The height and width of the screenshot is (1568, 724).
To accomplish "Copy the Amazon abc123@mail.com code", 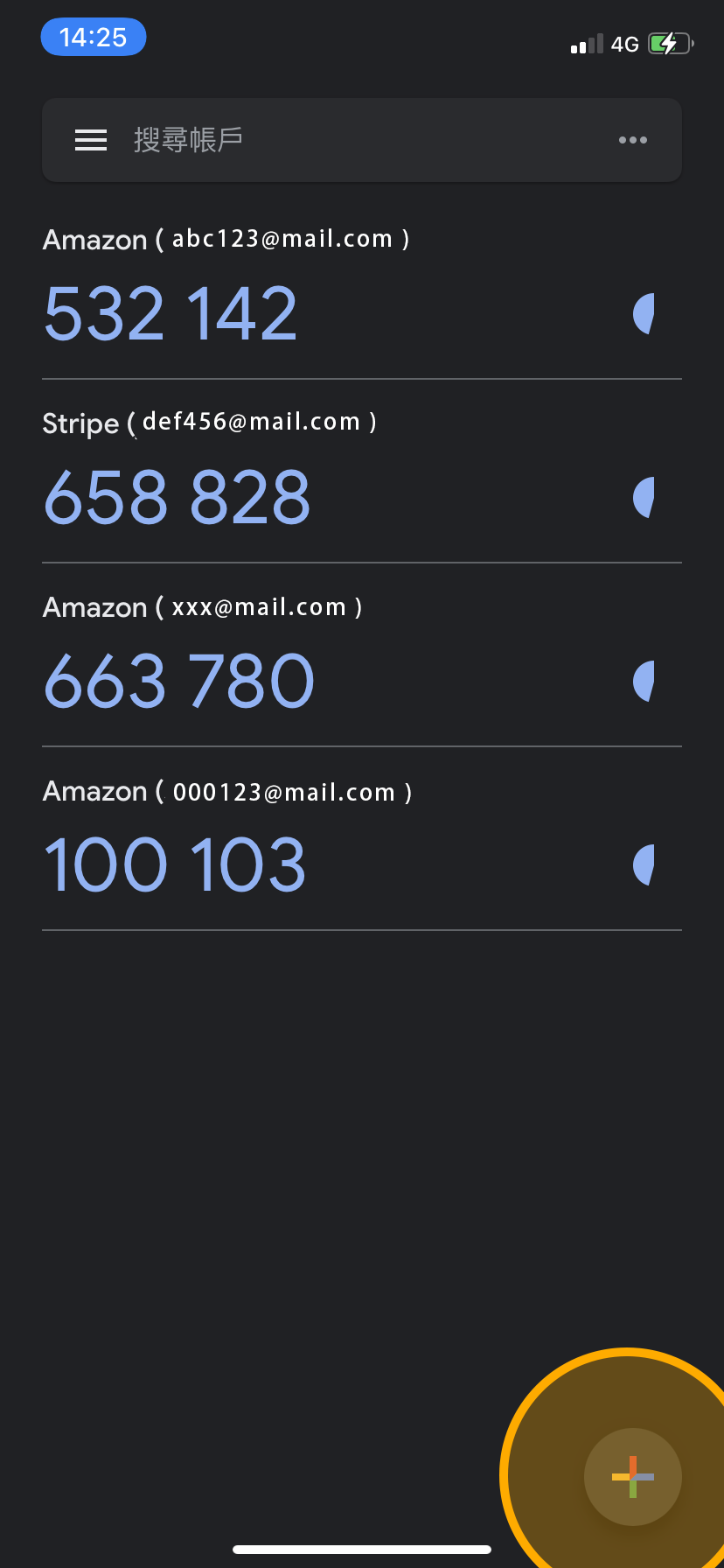I will point(171,313).
